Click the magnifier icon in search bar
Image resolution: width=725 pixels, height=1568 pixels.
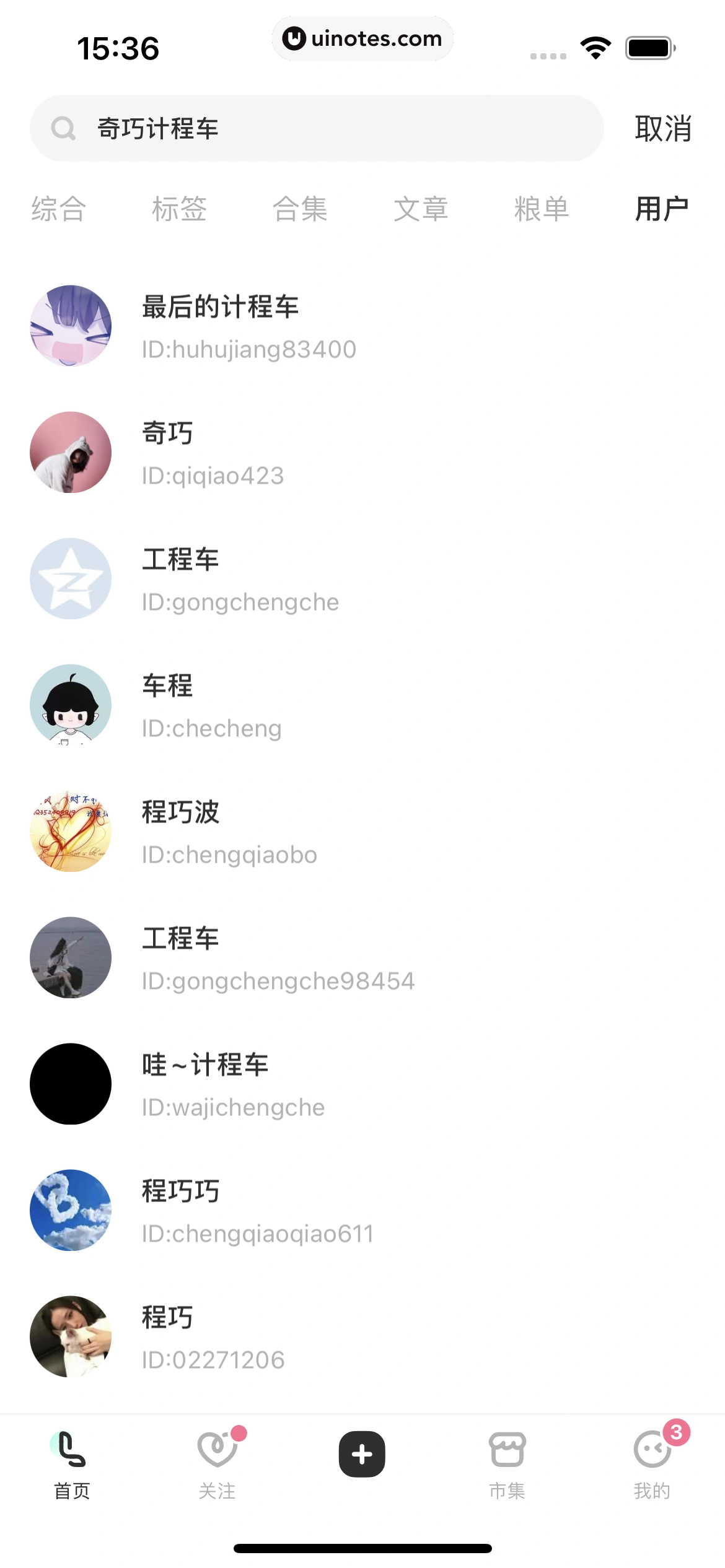(x=65, y=128)
